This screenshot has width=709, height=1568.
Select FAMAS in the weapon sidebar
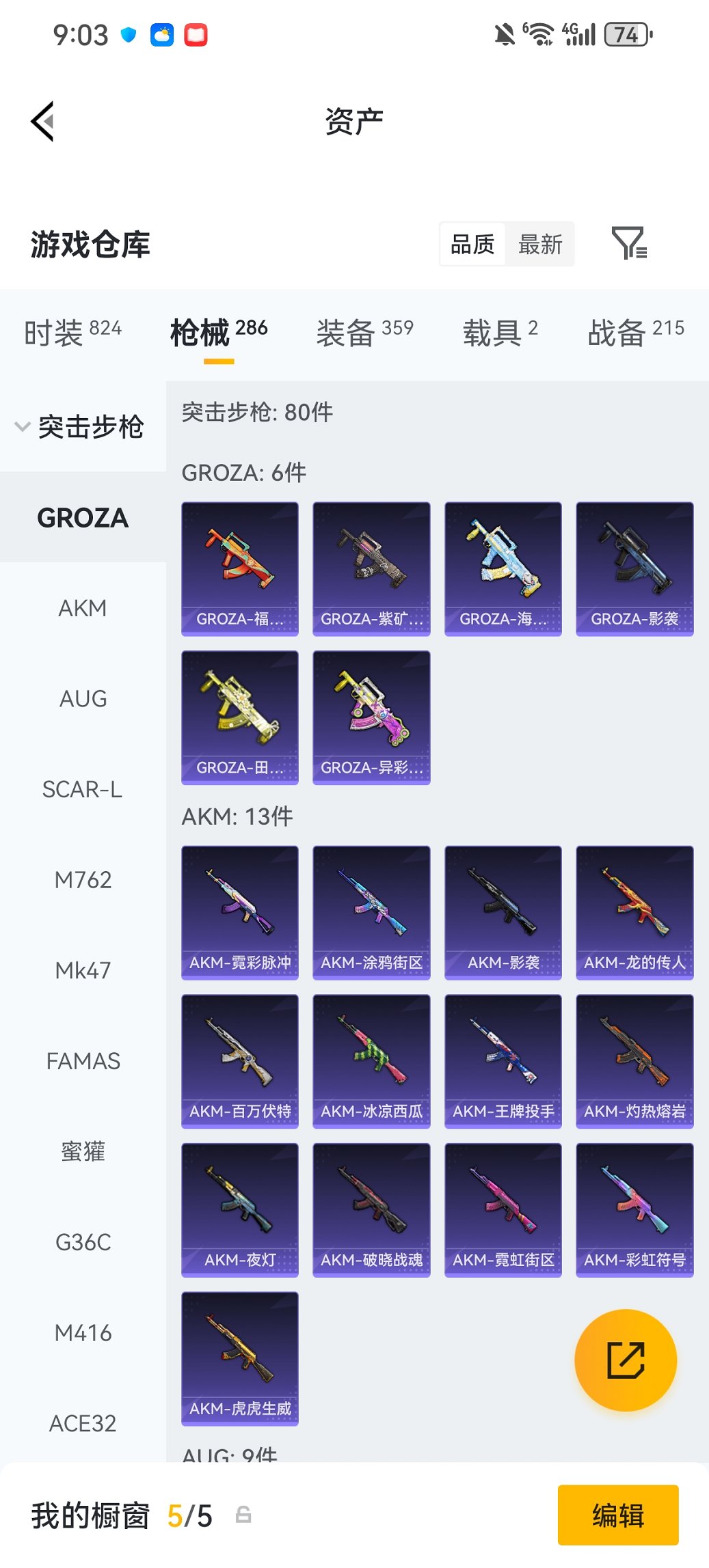click(83, 1061)
